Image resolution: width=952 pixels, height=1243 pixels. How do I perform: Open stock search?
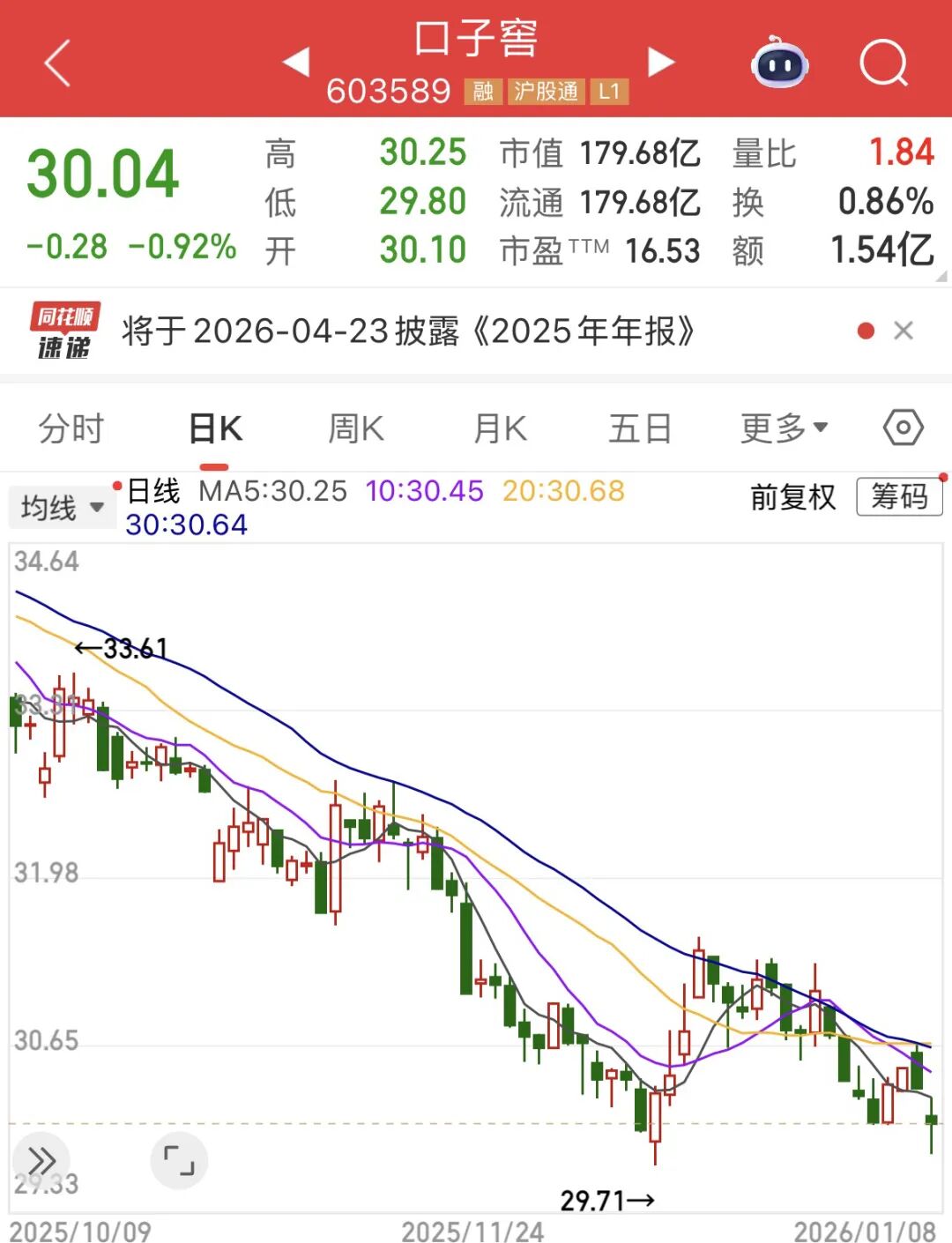click(883, 63)
